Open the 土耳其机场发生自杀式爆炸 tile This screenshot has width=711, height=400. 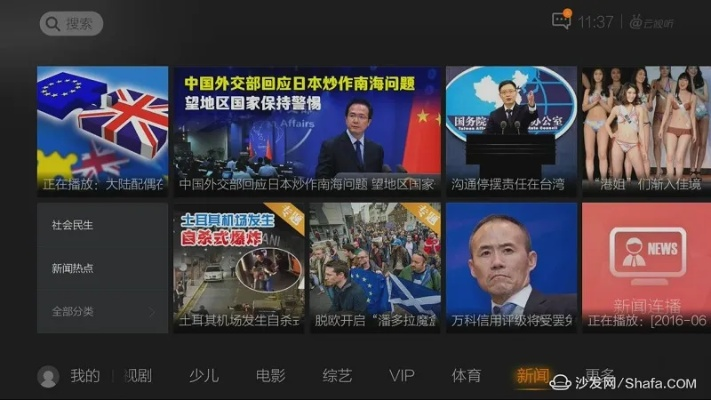click(x=237, y=267)
